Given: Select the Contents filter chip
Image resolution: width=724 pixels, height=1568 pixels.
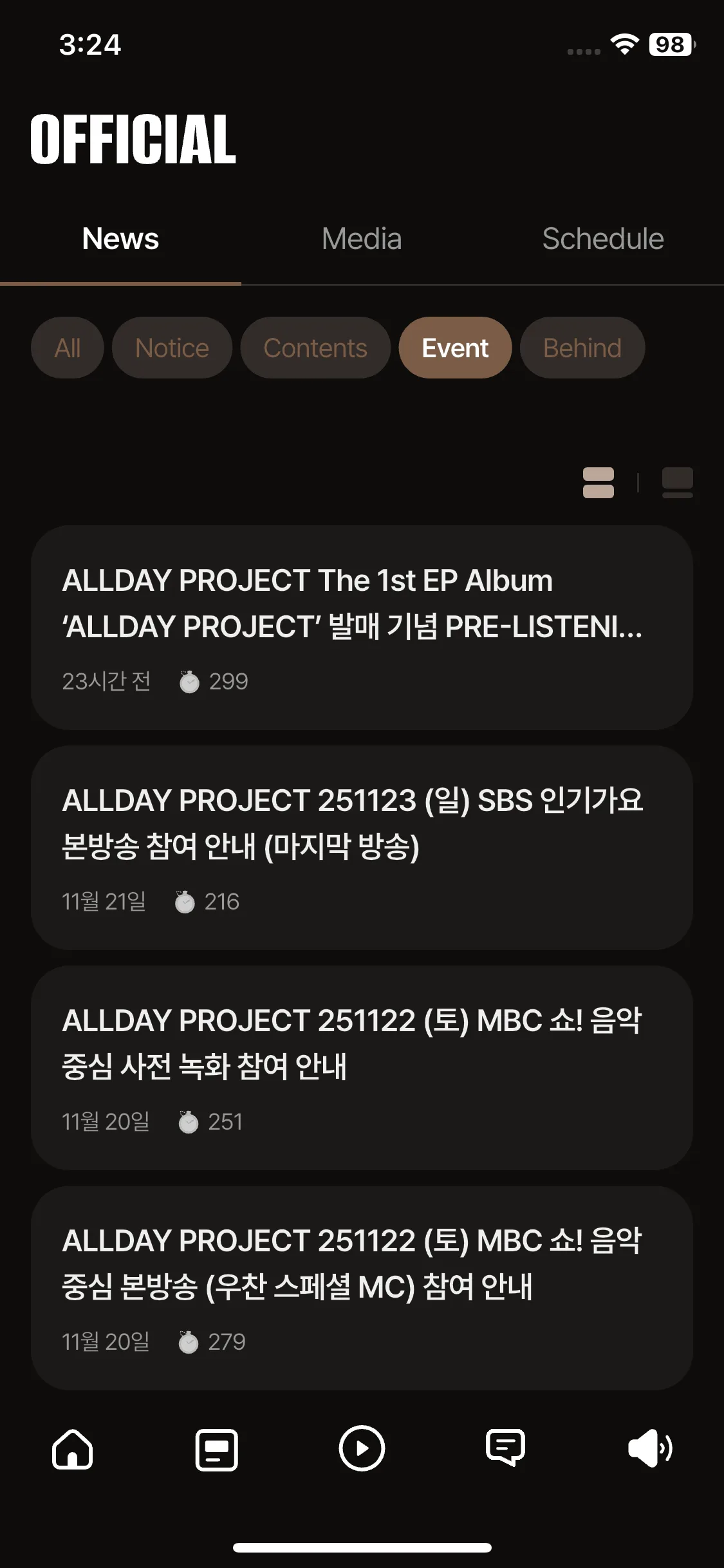Looking at the screenshot, I should 315,348.
